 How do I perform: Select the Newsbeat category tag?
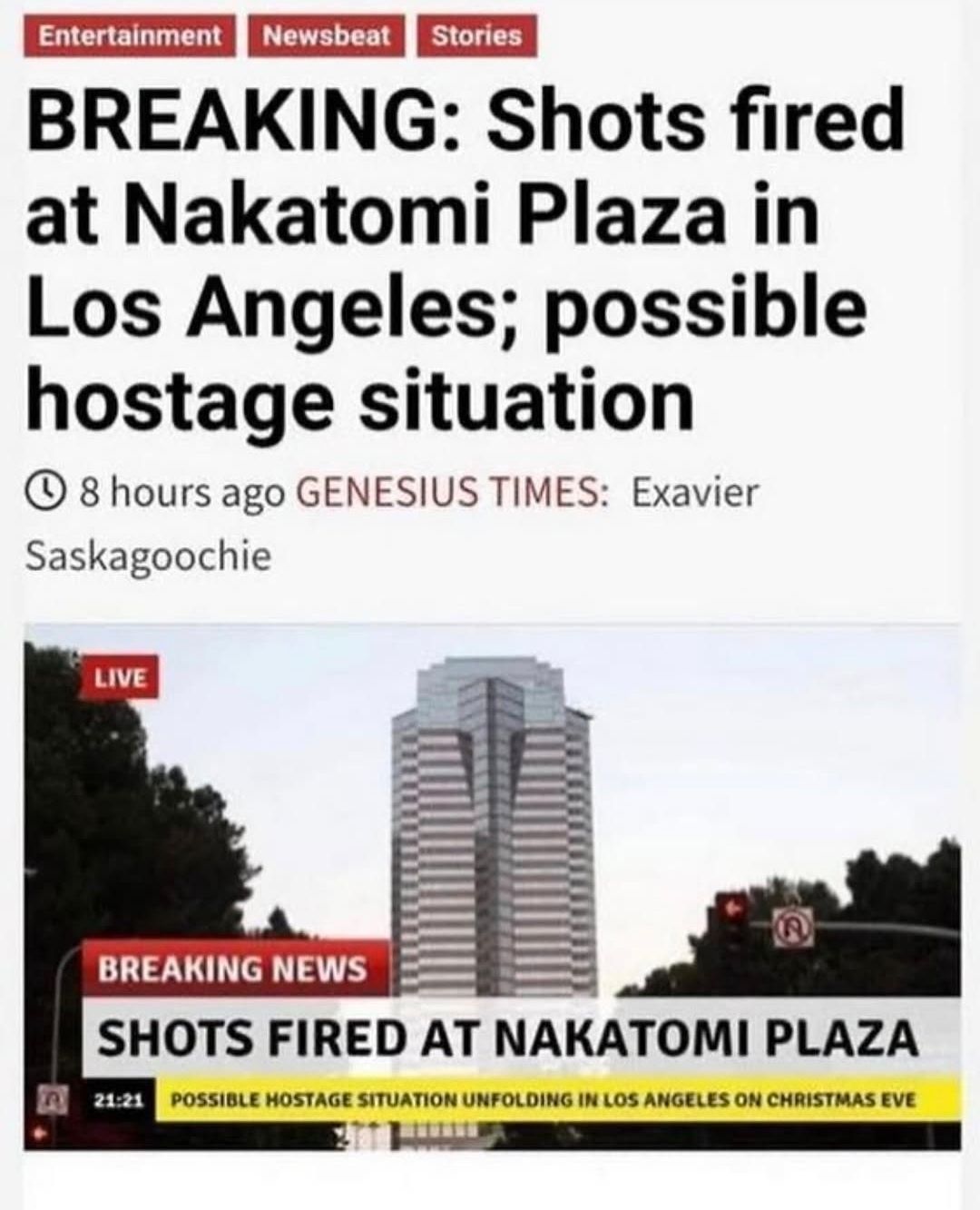pyautogui.click(x=327, y=35)
